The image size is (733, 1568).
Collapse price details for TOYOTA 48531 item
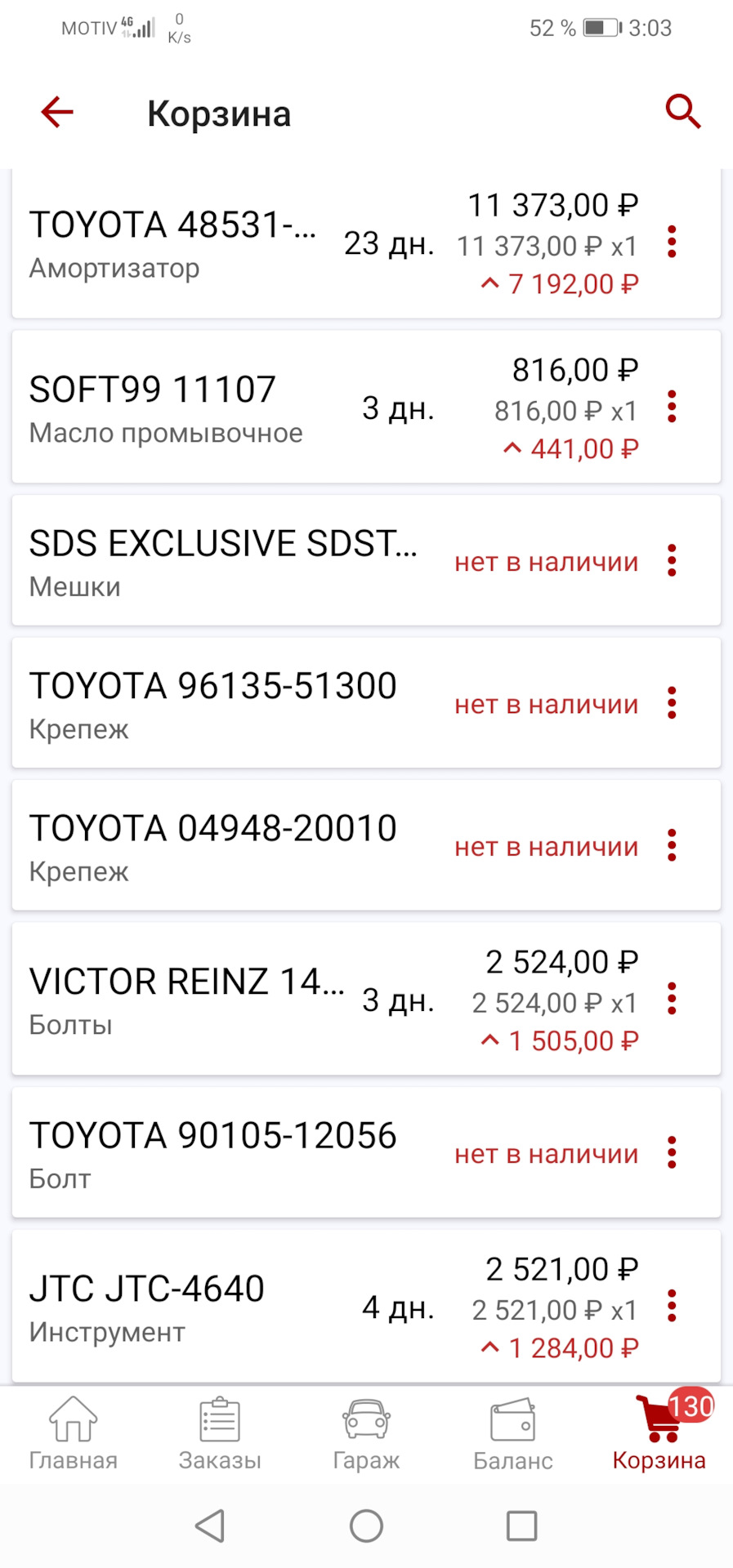(490, 283)
